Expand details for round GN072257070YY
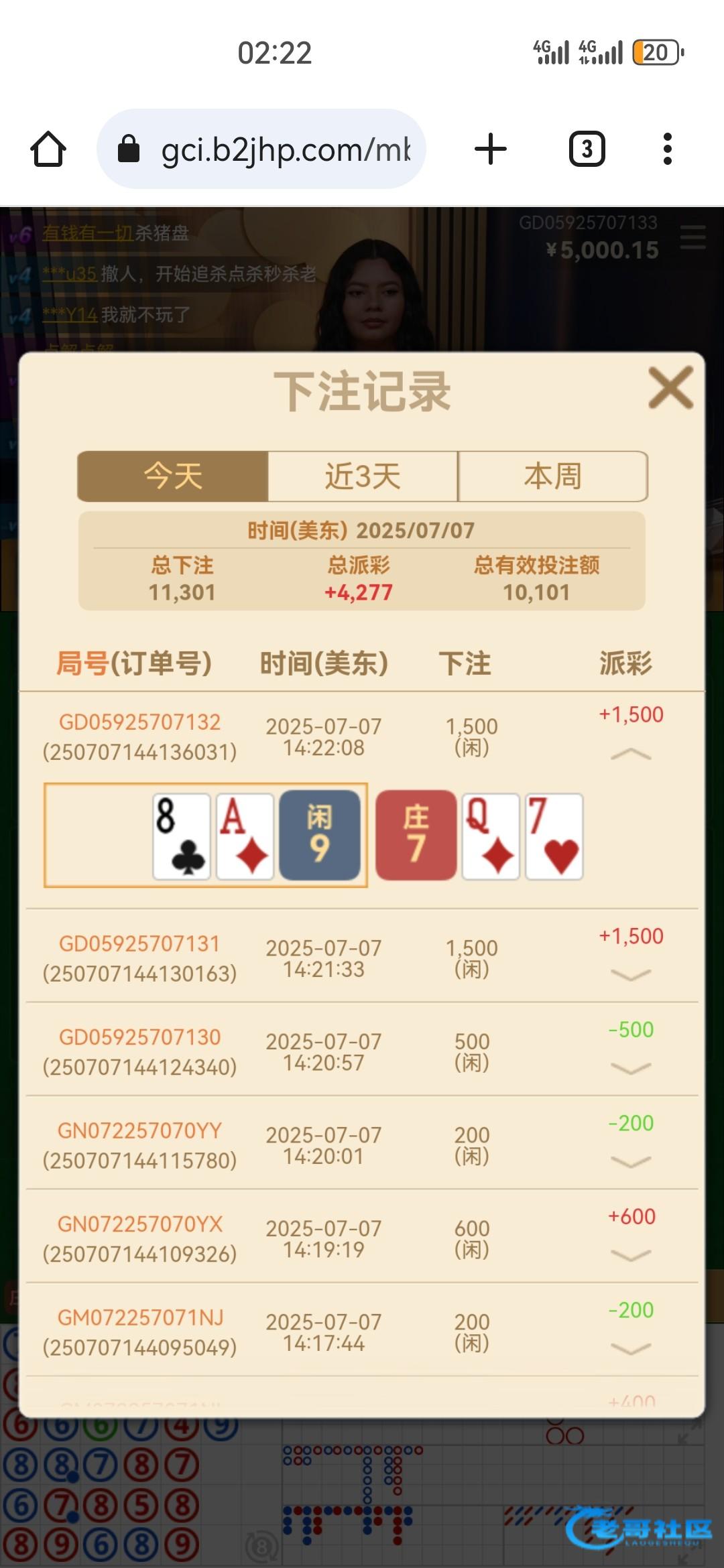The width and height of the screenshot is (724, 1568). pyautogui.click(x=631, y=1162)
